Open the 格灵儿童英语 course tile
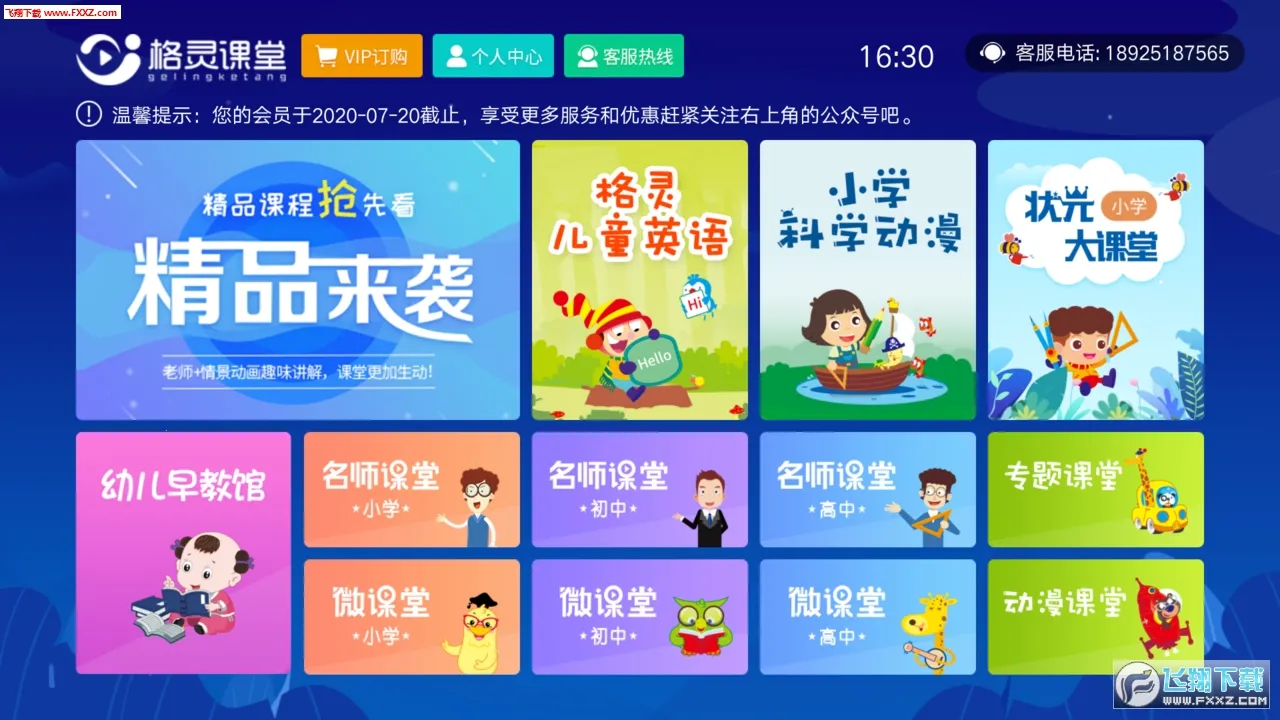 point(639,280)
